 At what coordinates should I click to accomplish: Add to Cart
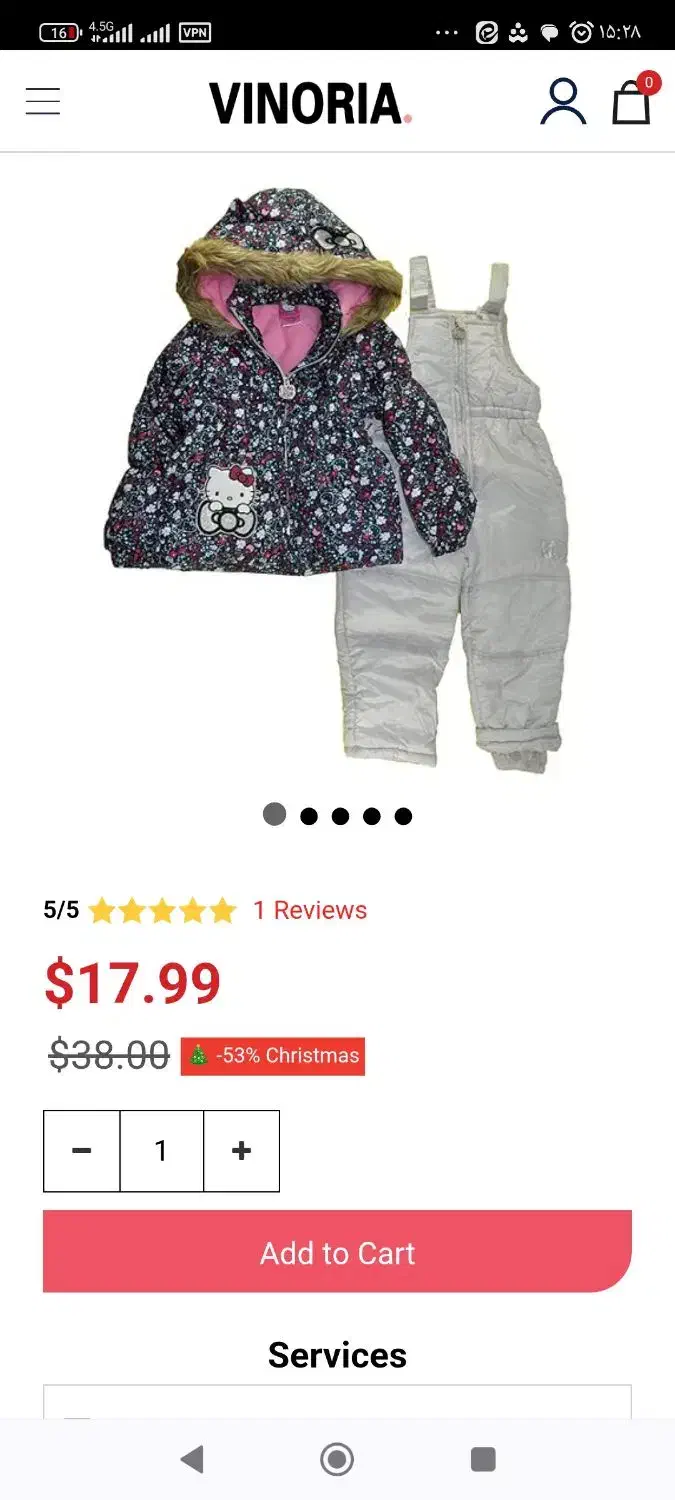point(337,1252)
